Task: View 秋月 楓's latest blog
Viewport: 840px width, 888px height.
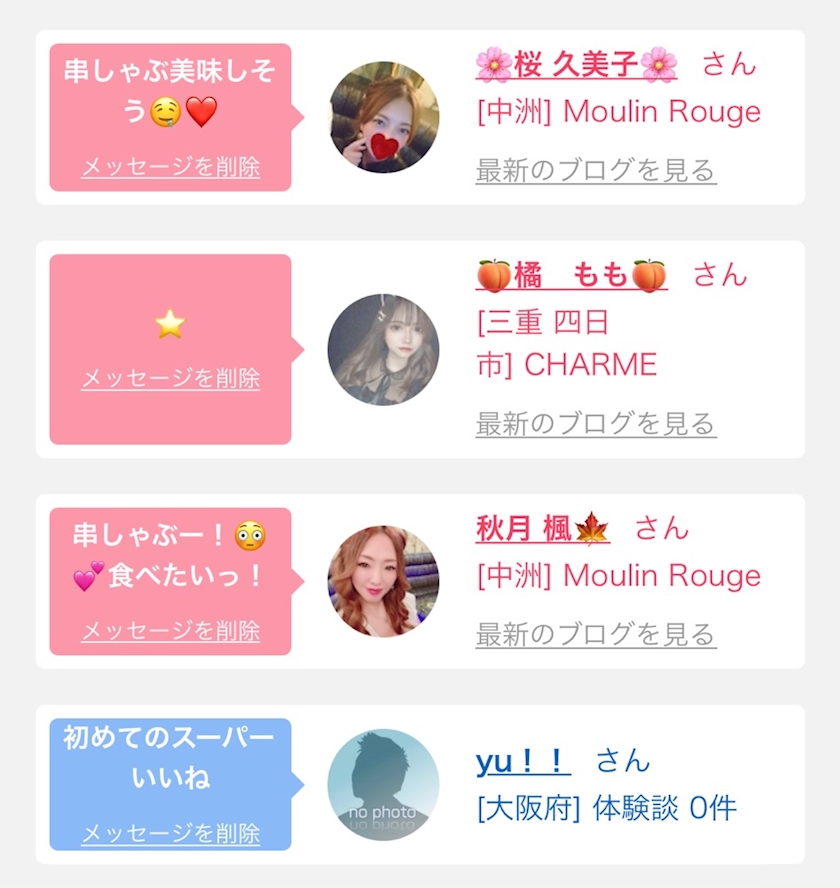Action: [x=596, y=634]
